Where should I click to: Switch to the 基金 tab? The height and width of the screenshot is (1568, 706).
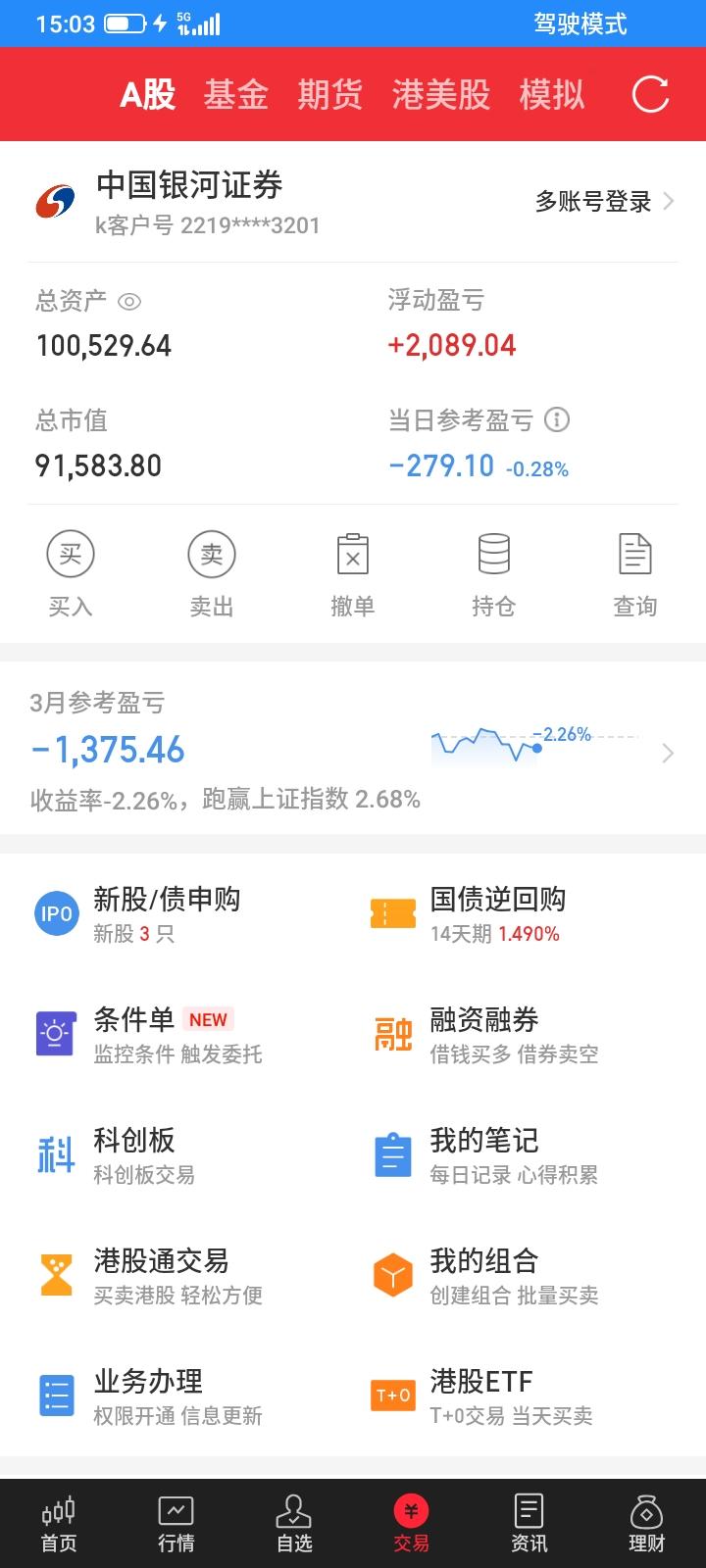(235, 94)
